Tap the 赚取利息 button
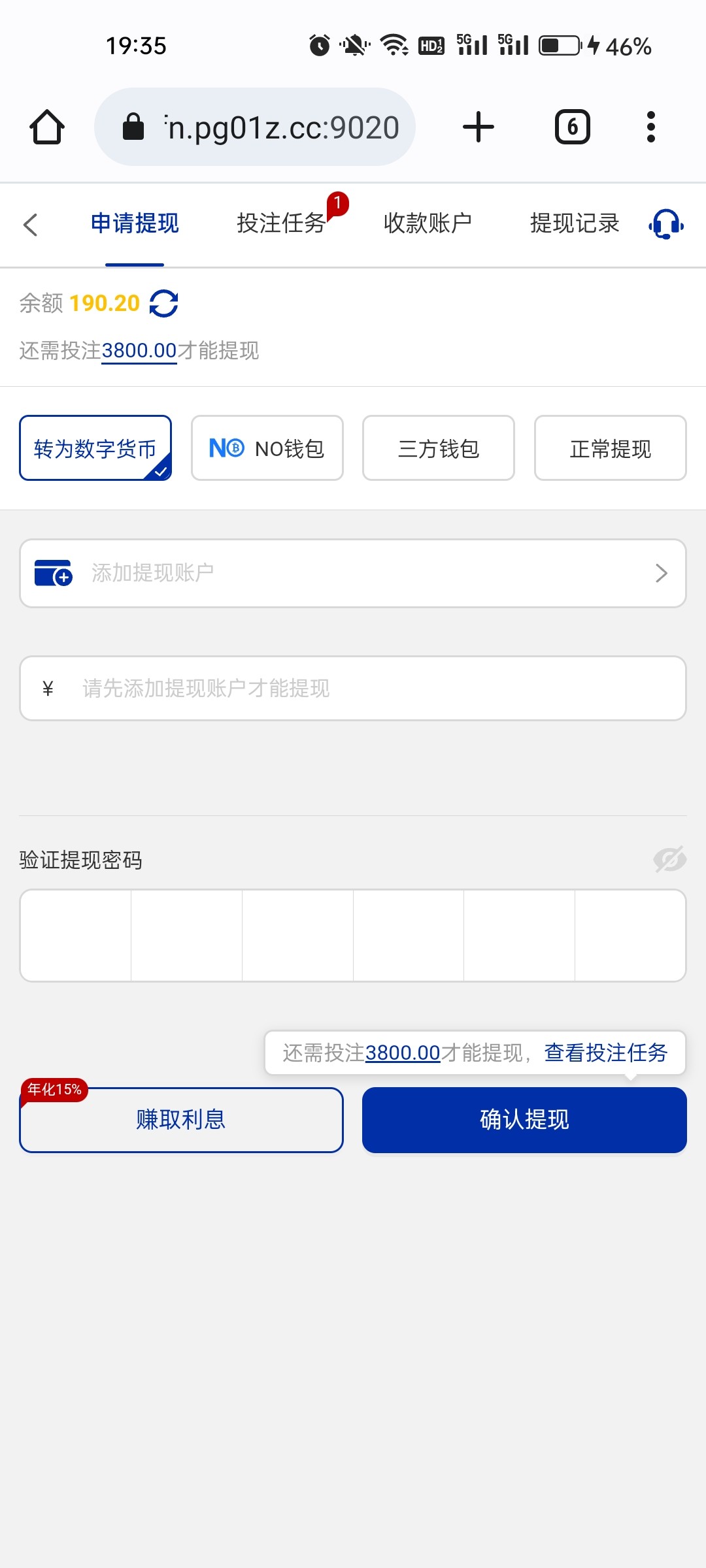This screenshot has width=706, height=1568. pyautogui.click(x=181, y=1120)
